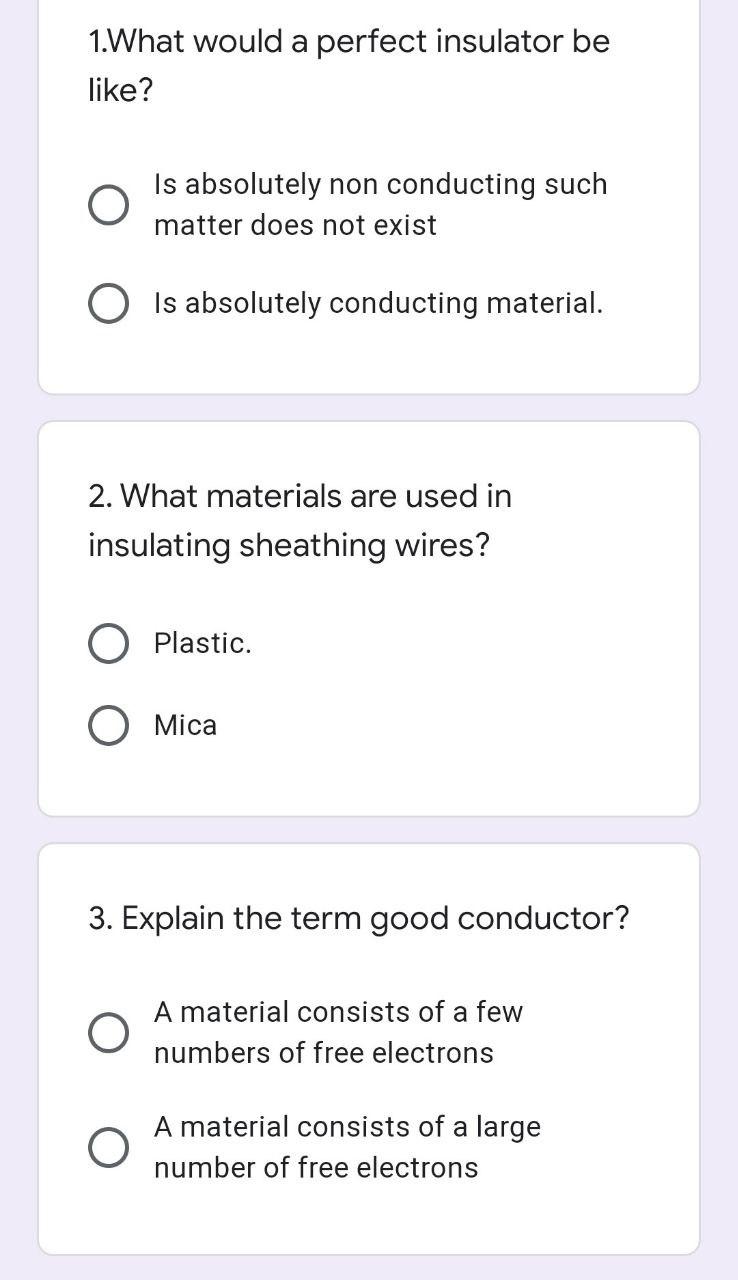
Task: Select 'large number of free electrons' option
Action: 108,1147
